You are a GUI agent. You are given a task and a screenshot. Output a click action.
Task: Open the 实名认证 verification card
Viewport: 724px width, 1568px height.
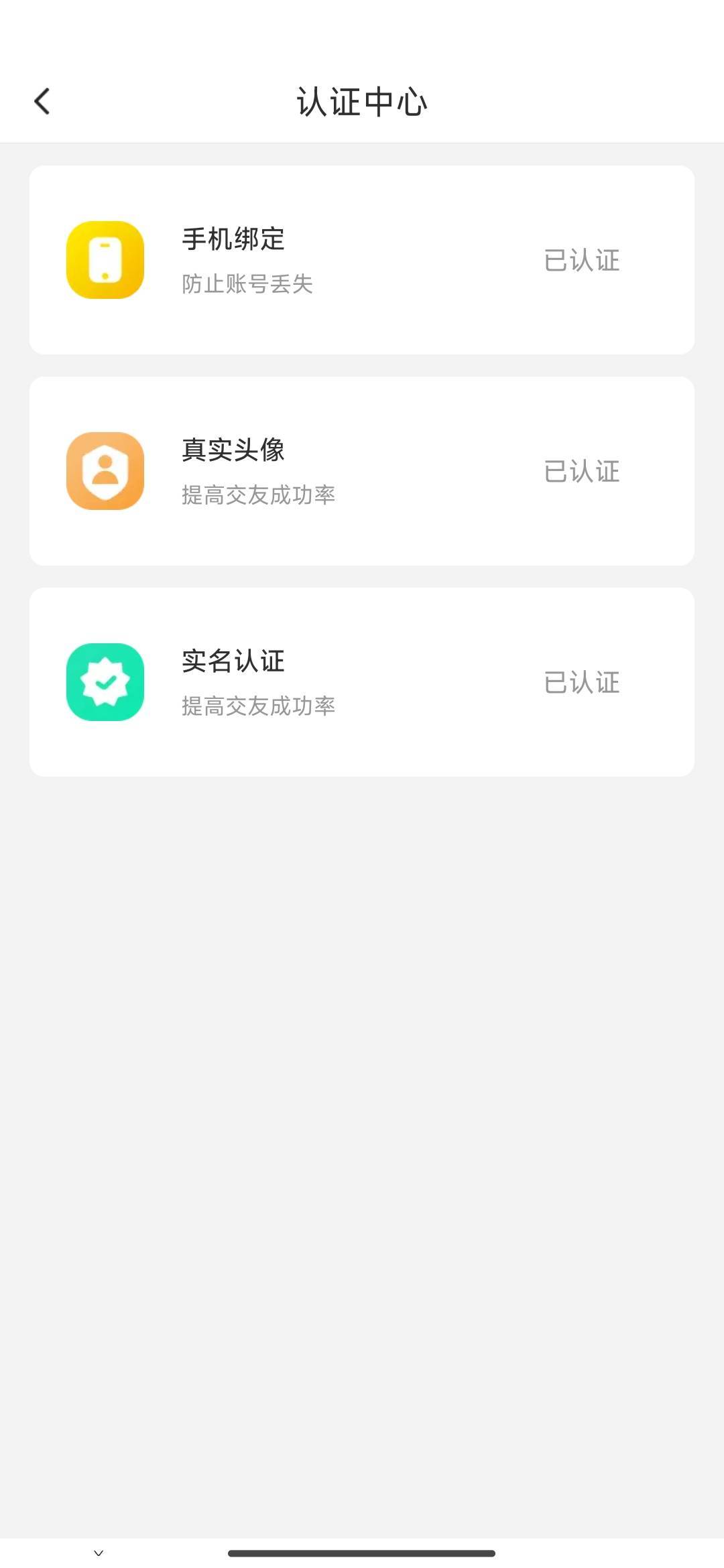pos(362,682)
